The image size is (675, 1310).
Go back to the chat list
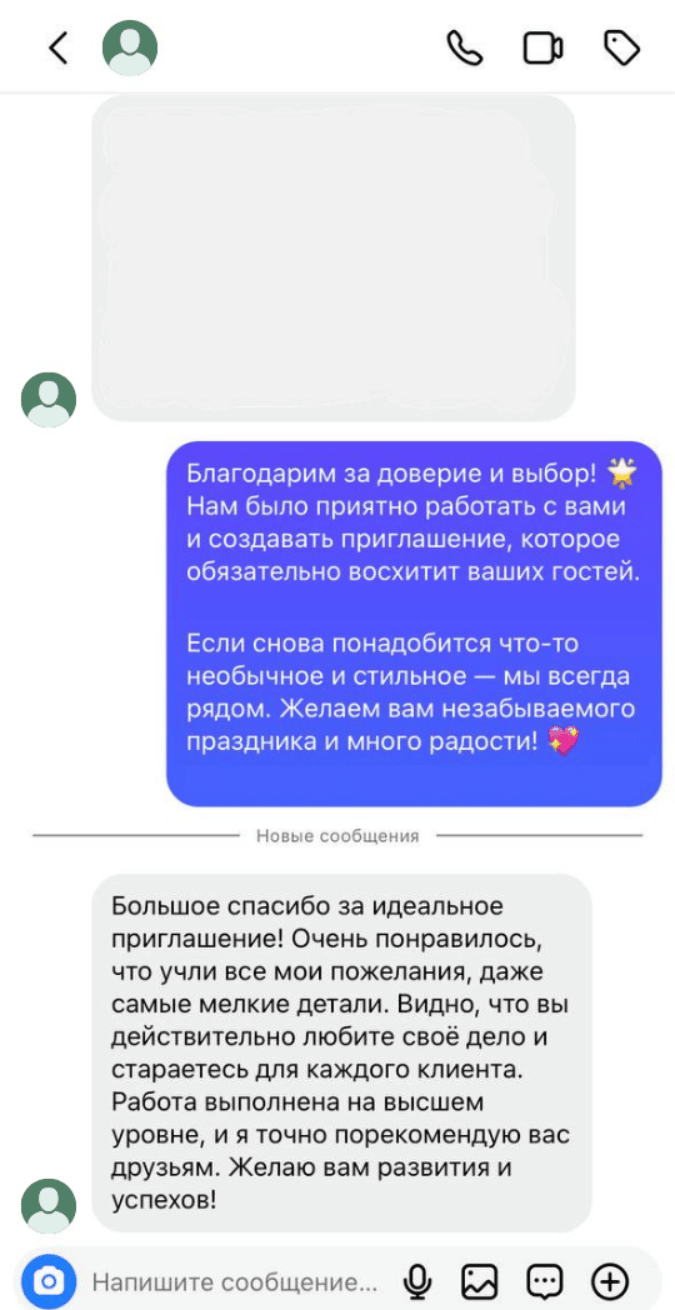(x=59, y=48)
